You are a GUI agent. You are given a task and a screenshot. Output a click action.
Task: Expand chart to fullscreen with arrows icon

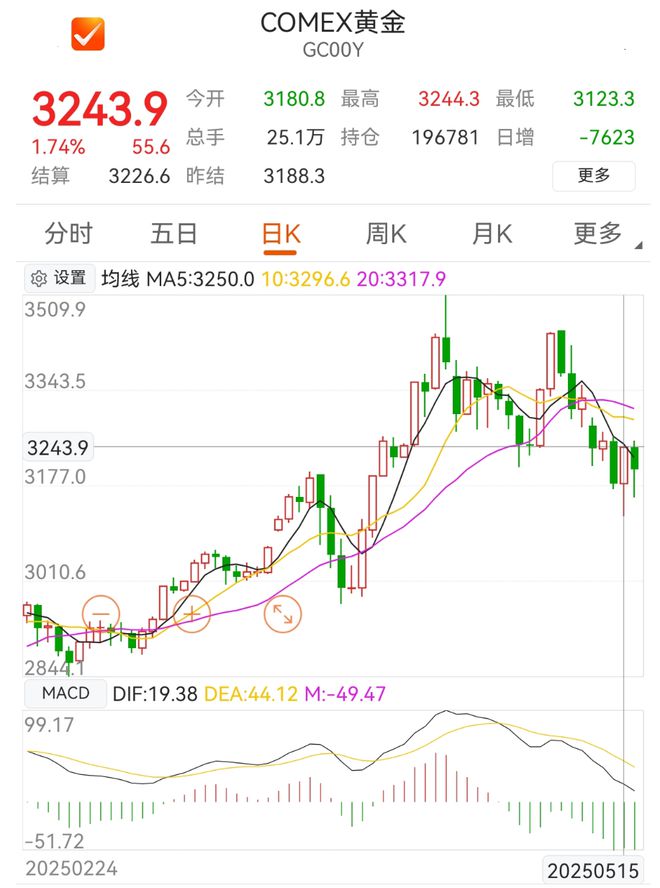[283, 614]
